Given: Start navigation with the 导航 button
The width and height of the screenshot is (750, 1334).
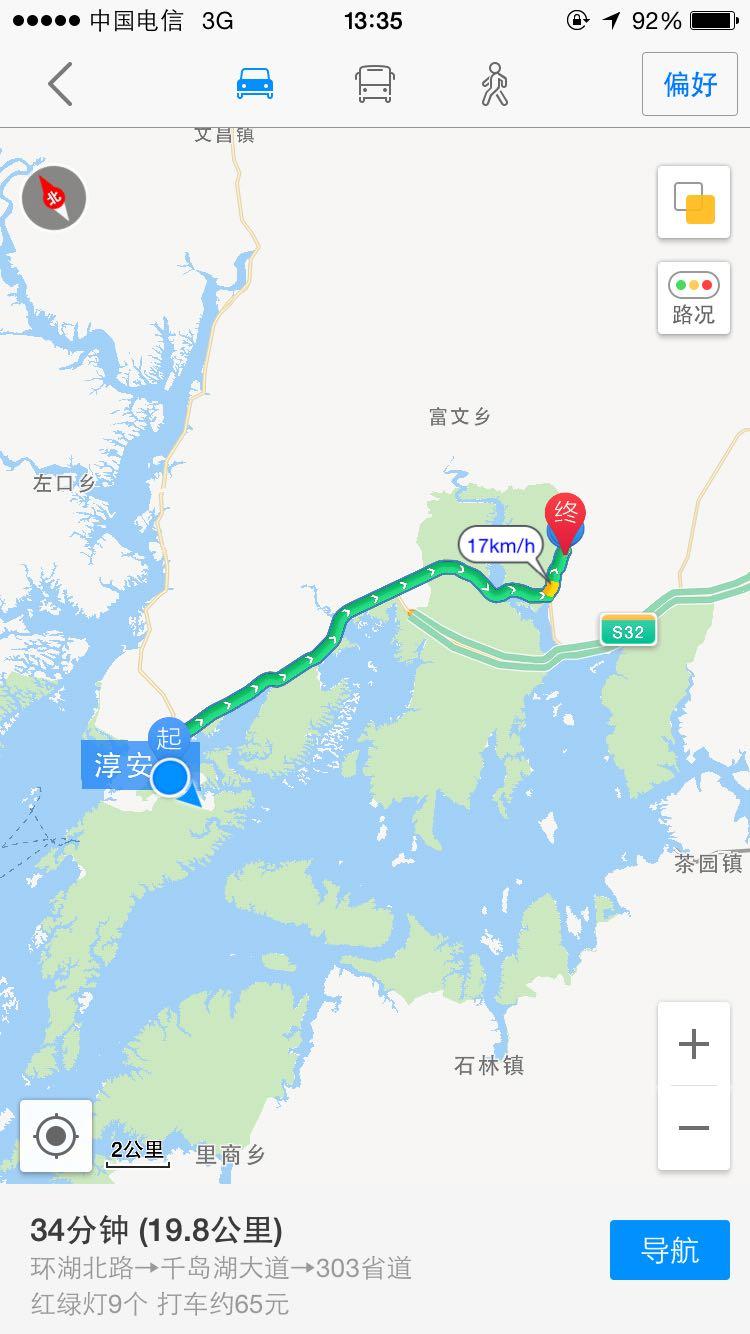Looking at the screenshot, I should coord(670,1250).
